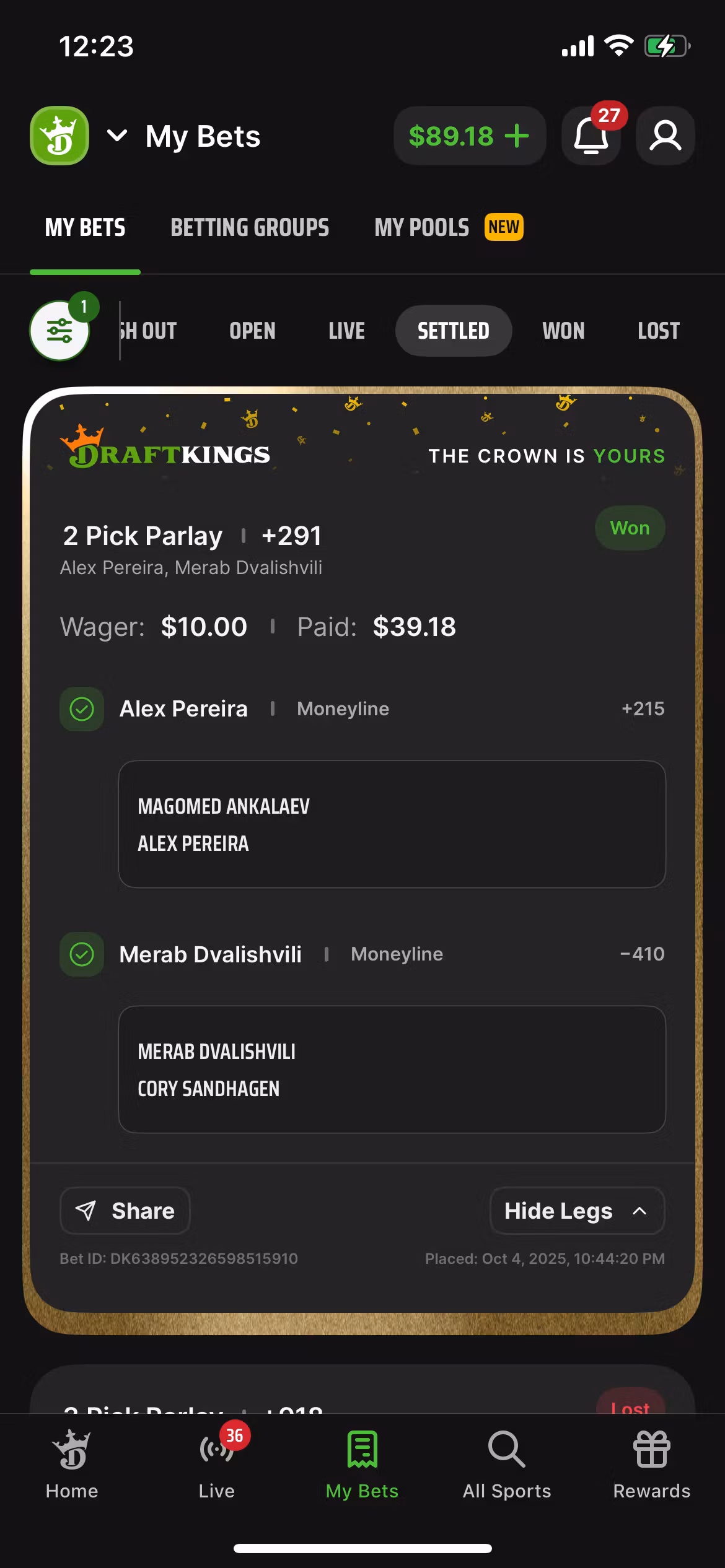Switch to the Betting Groups tab
The height and width of the screenshot is (1568, 725).
(250, 228)
